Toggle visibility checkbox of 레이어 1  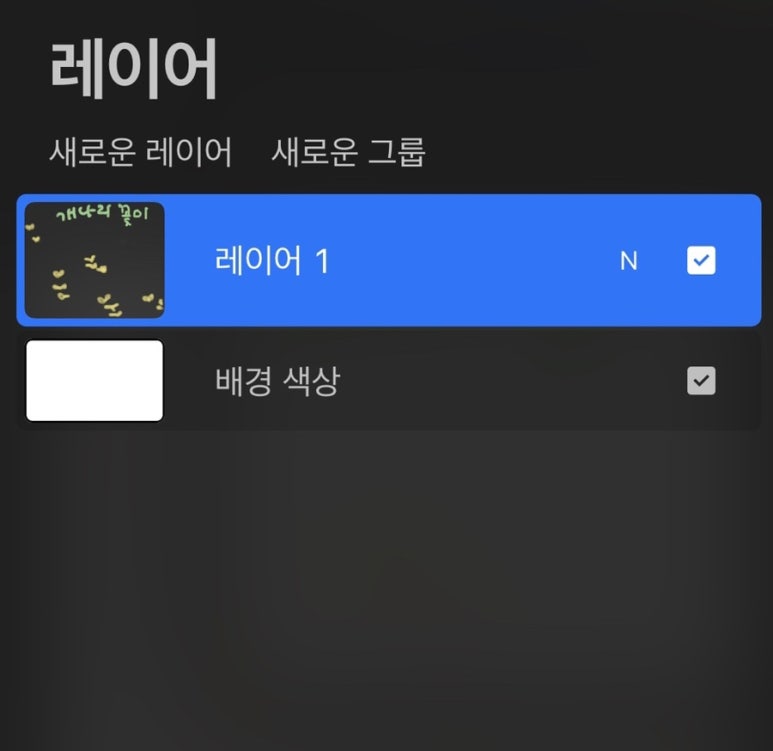coord(701,261)
